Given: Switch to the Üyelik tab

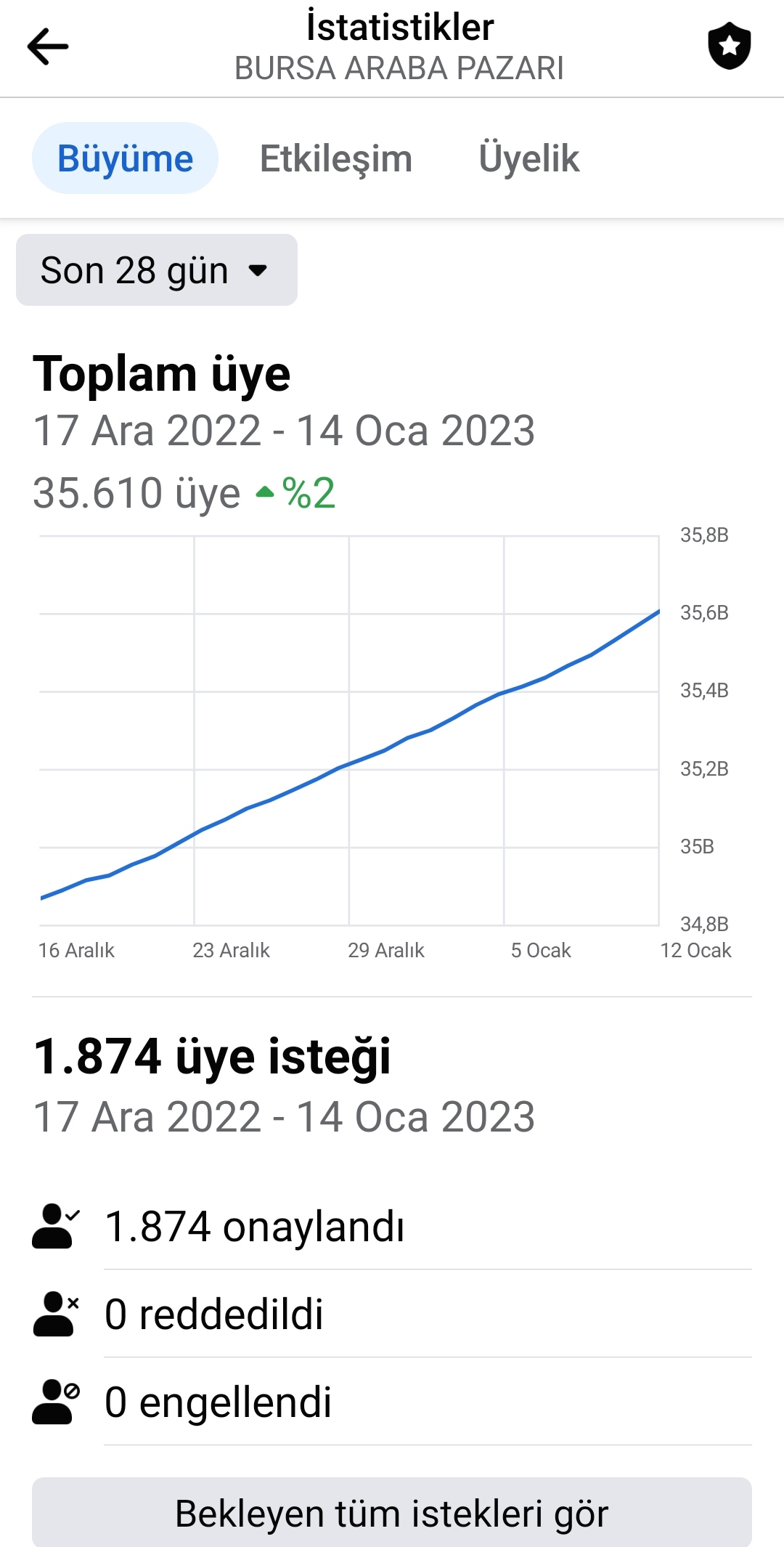Looking at the screenshot, I should tap(529, 158).
